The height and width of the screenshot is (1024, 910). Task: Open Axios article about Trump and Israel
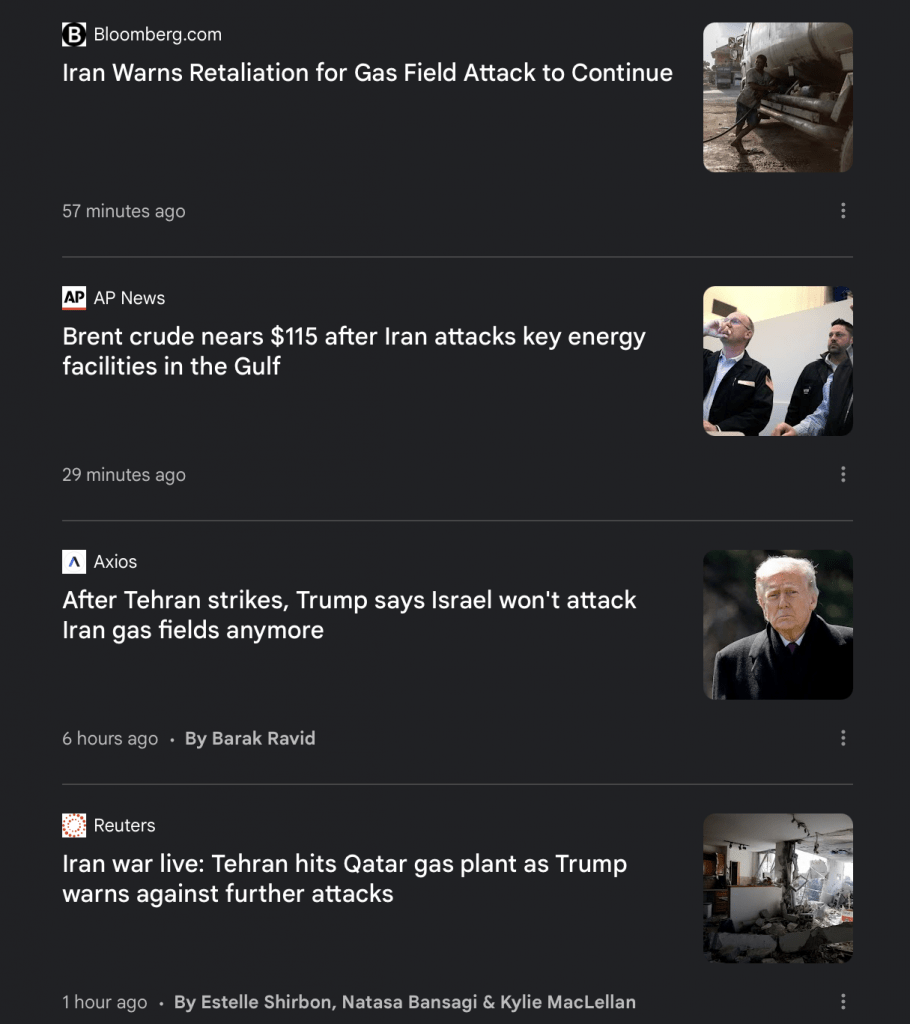349,615
